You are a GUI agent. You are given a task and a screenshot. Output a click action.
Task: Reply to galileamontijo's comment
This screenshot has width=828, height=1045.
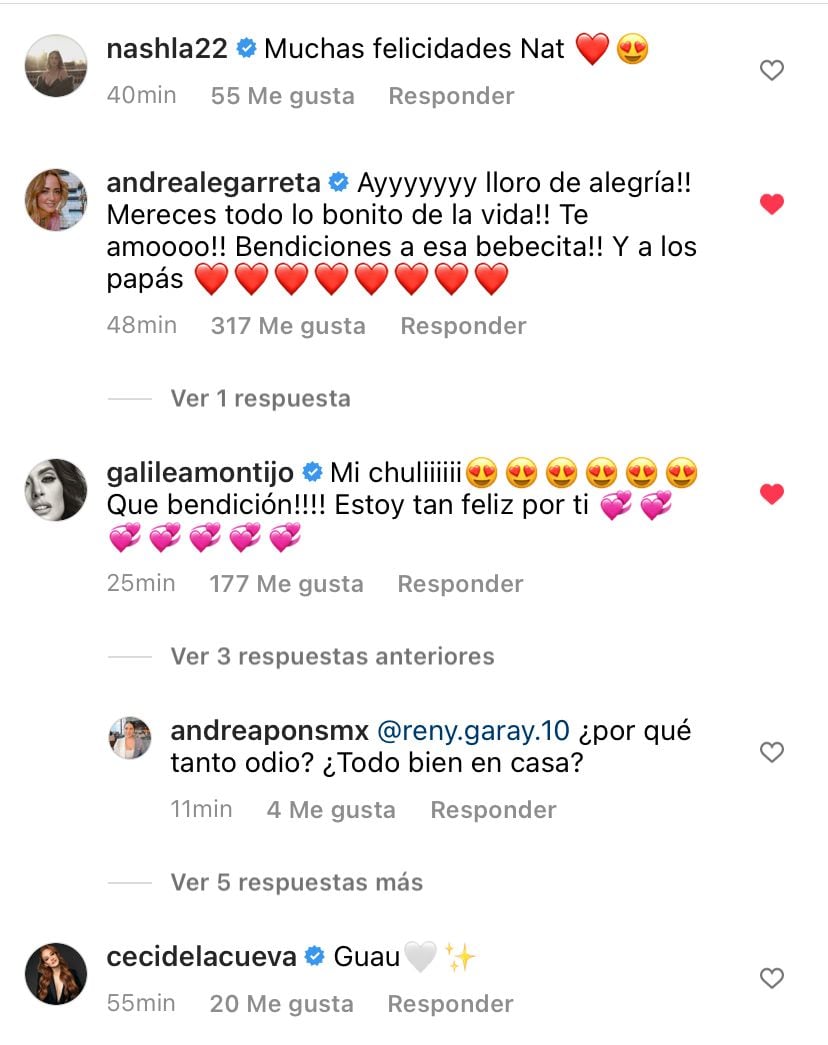coord(460,584)
